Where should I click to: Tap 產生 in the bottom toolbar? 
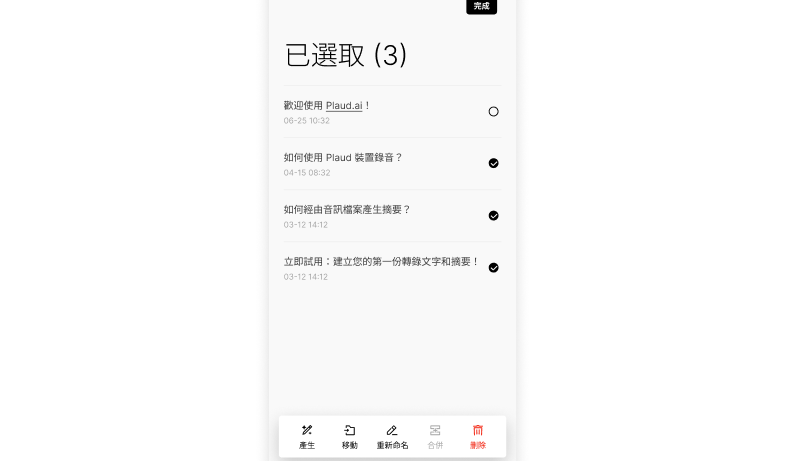pyautogui.click(x=307, y=436)
